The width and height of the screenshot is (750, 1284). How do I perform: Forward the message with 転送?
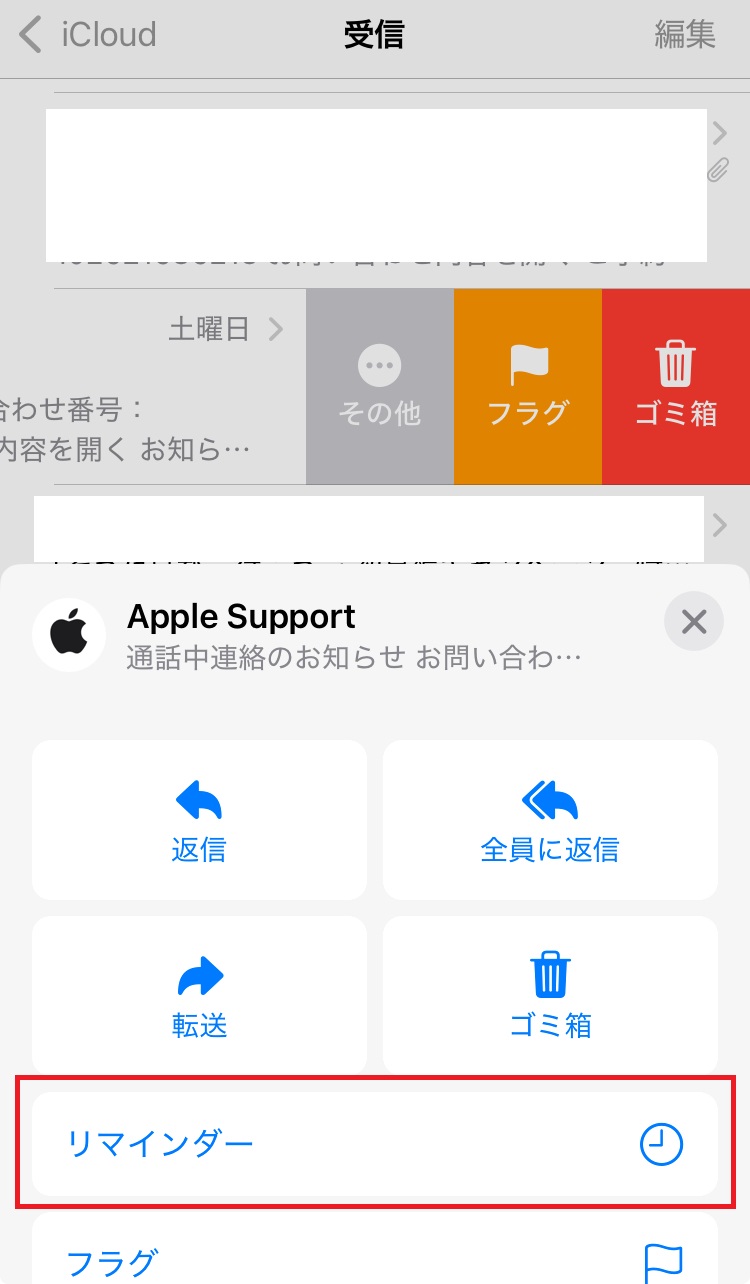(199, 995)
